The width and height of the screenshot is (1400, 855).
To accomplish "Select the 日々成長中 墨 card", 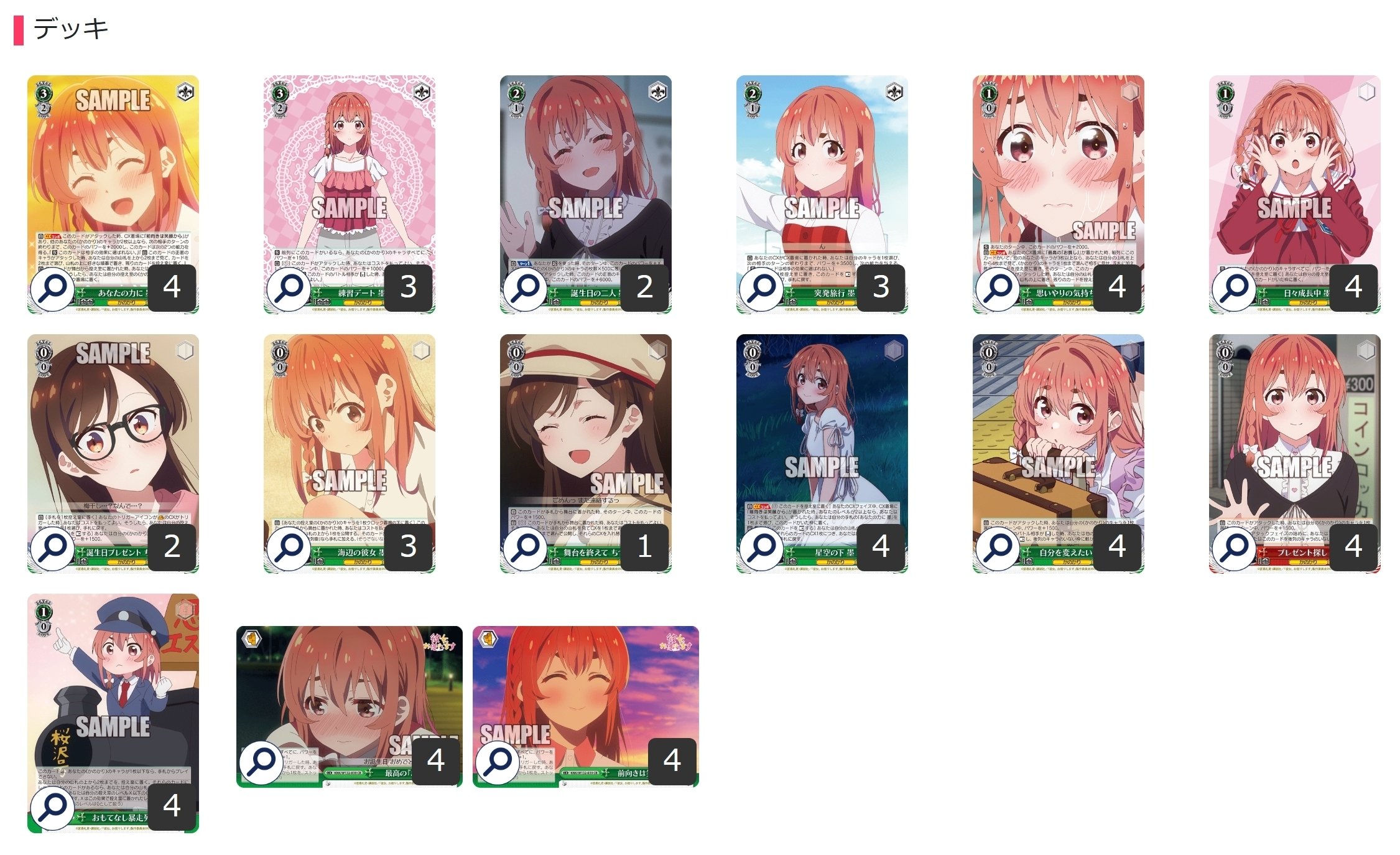I will click(x=1294, y=187).
